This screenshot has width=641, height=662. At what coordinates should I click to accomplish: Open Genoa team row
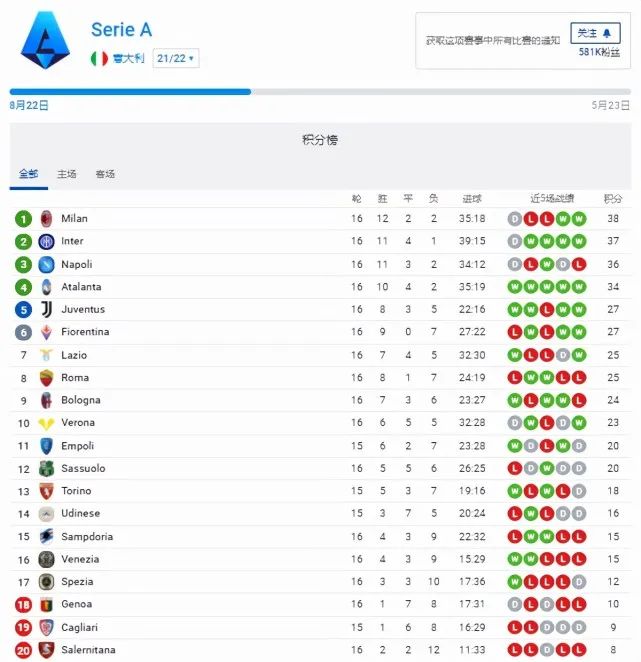coord(76,604)
